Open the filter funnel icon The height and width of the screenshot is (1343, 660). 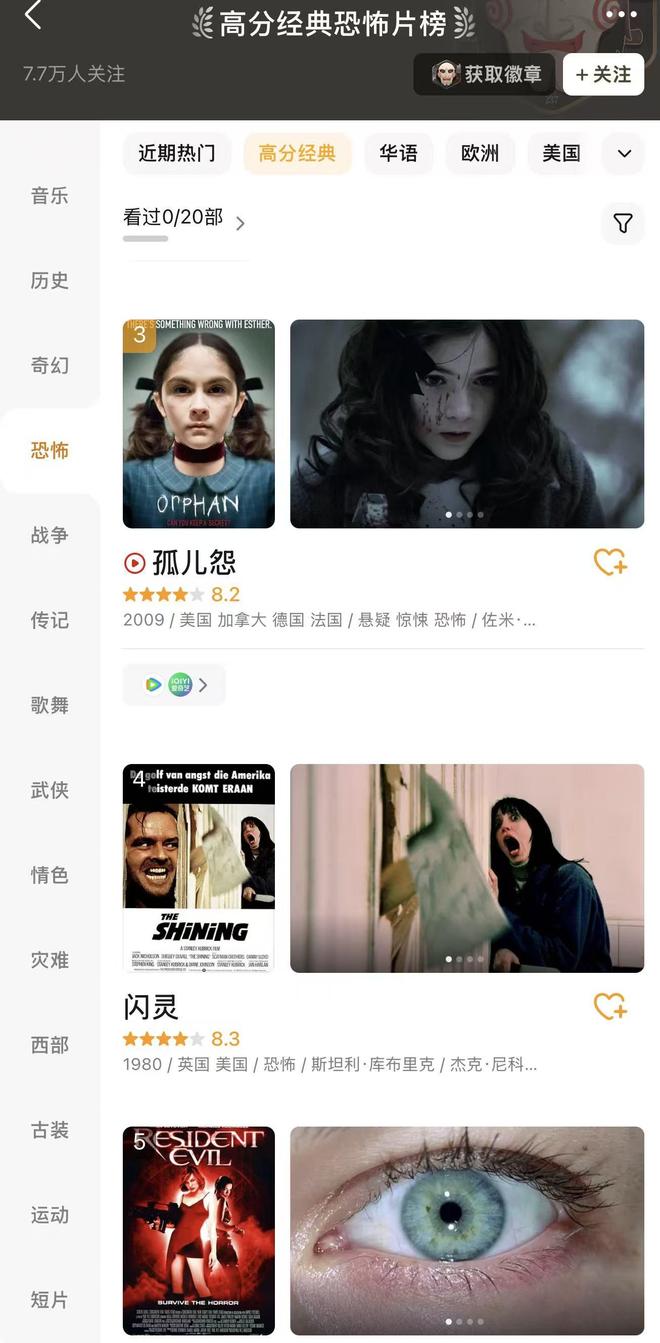pos(623,223)
